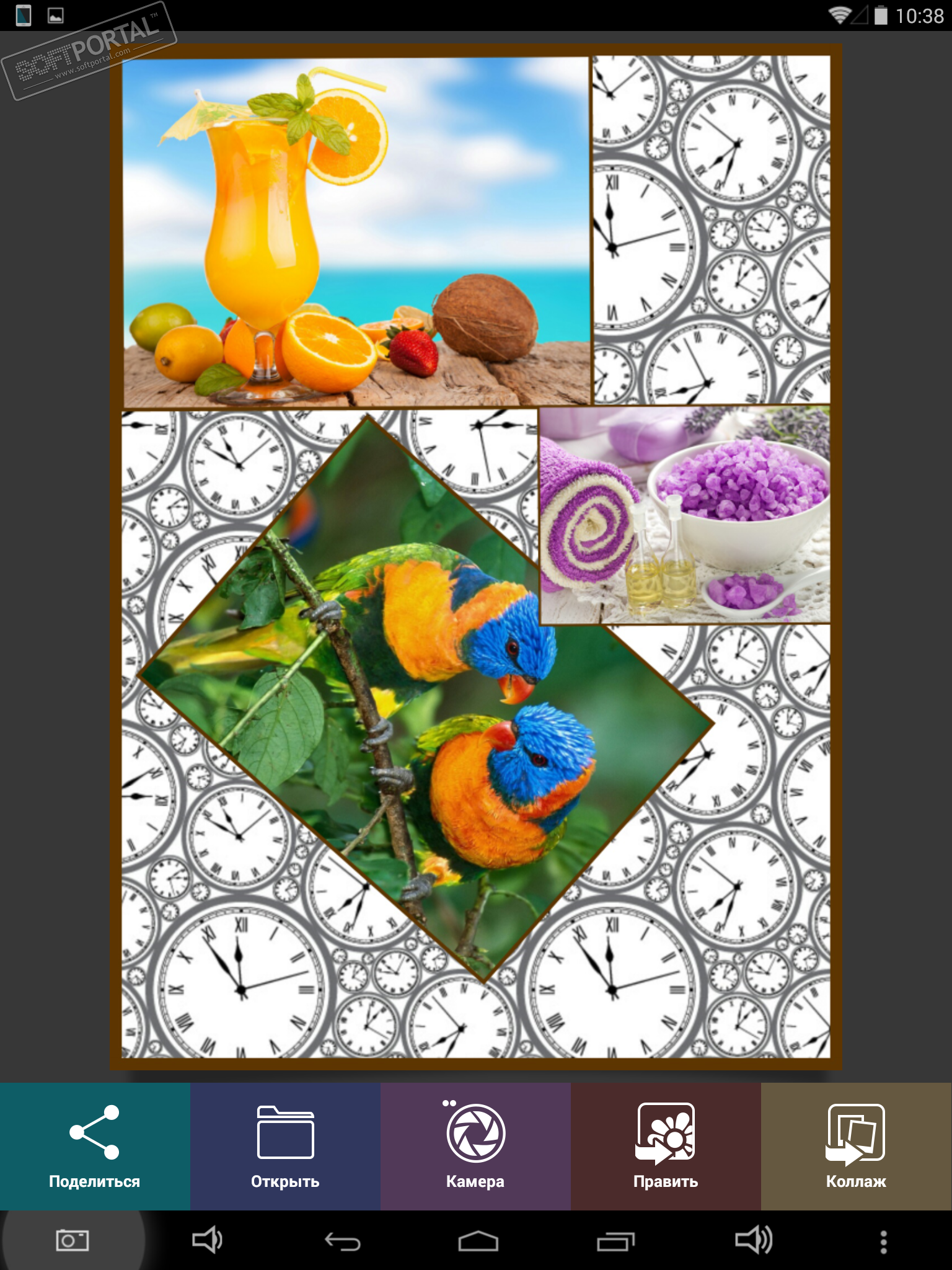Select the Править edit tool

[666, 1146]
